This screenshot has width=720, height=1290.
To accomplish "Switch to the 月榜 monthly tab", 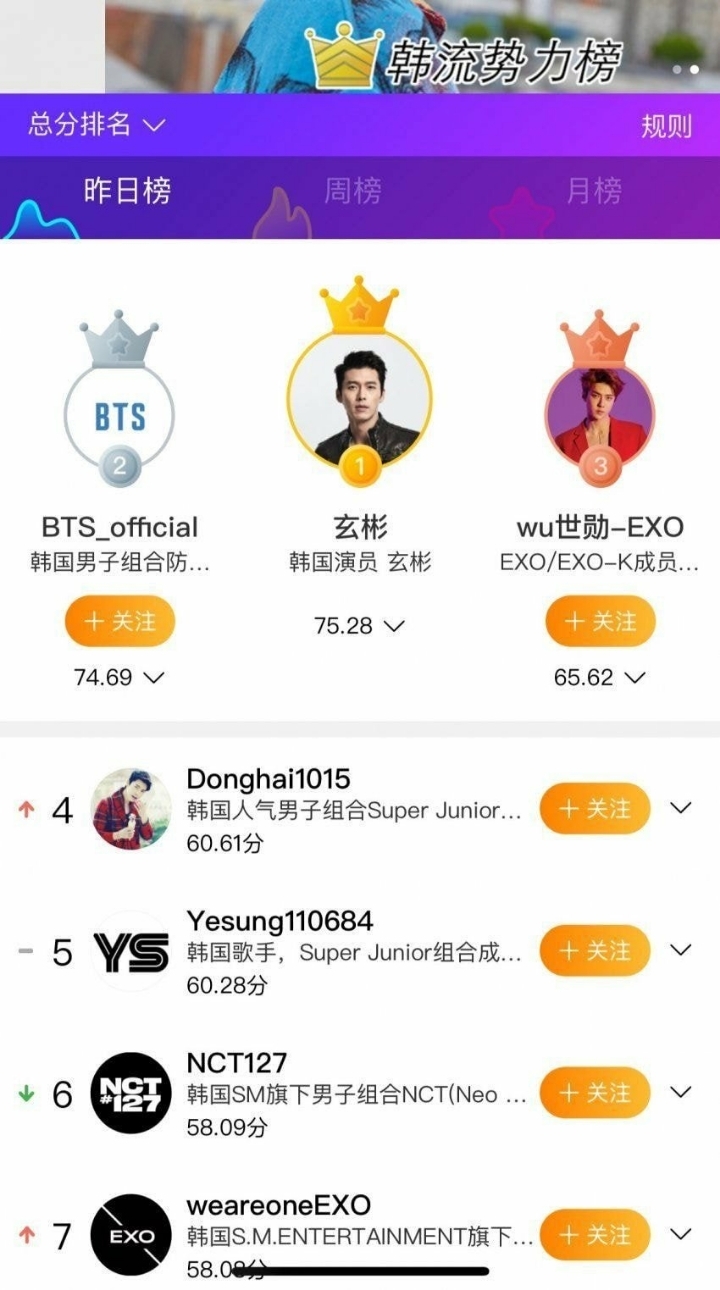I will point(594,191).
